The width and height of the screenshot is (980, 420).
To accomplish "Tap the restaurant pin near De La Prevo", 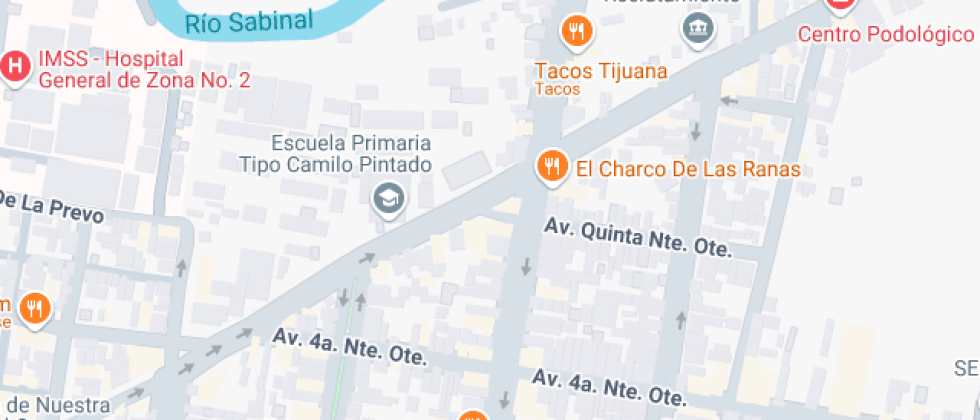I will point(35,309).
